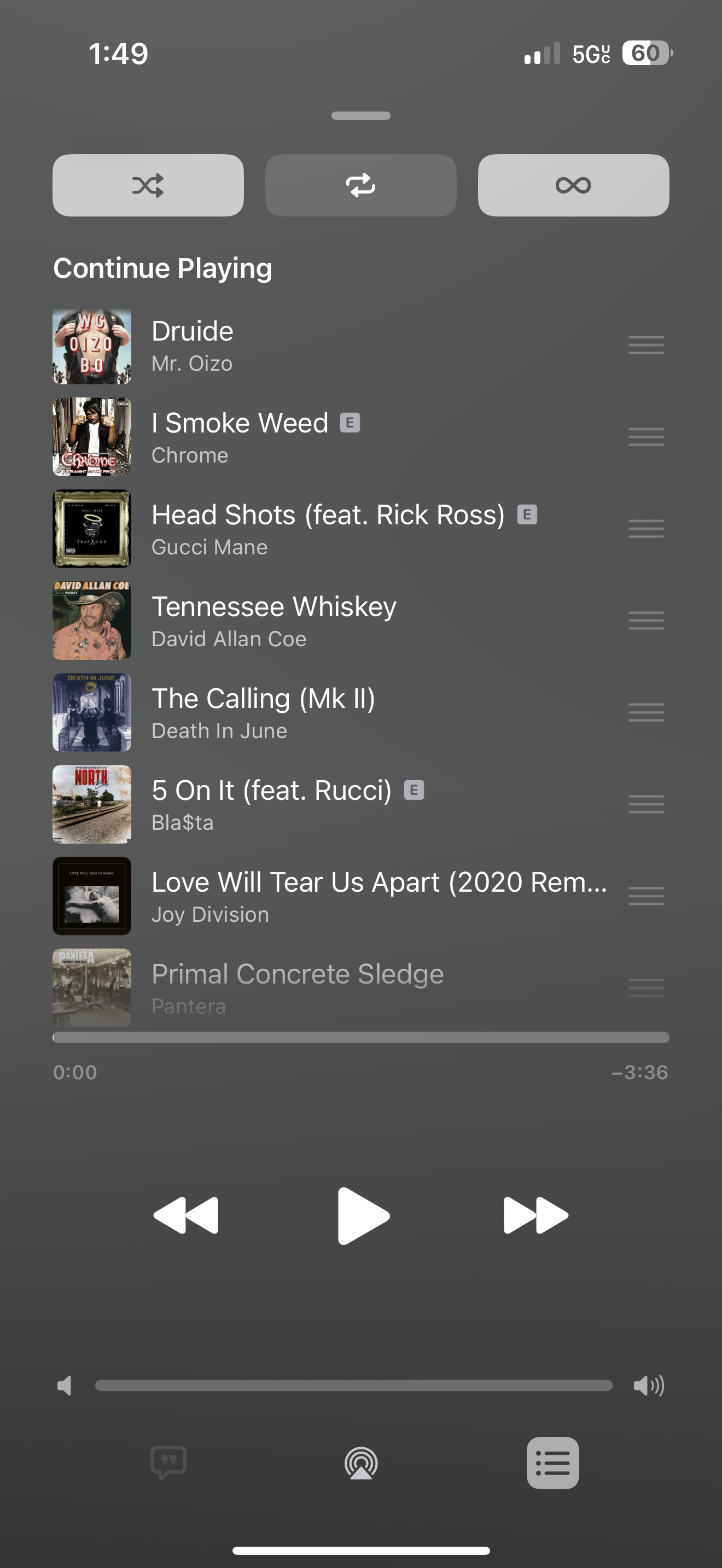Tap the grabber handle to close the player
Viewport: 722px width, 1568px height.
point(360,116)
